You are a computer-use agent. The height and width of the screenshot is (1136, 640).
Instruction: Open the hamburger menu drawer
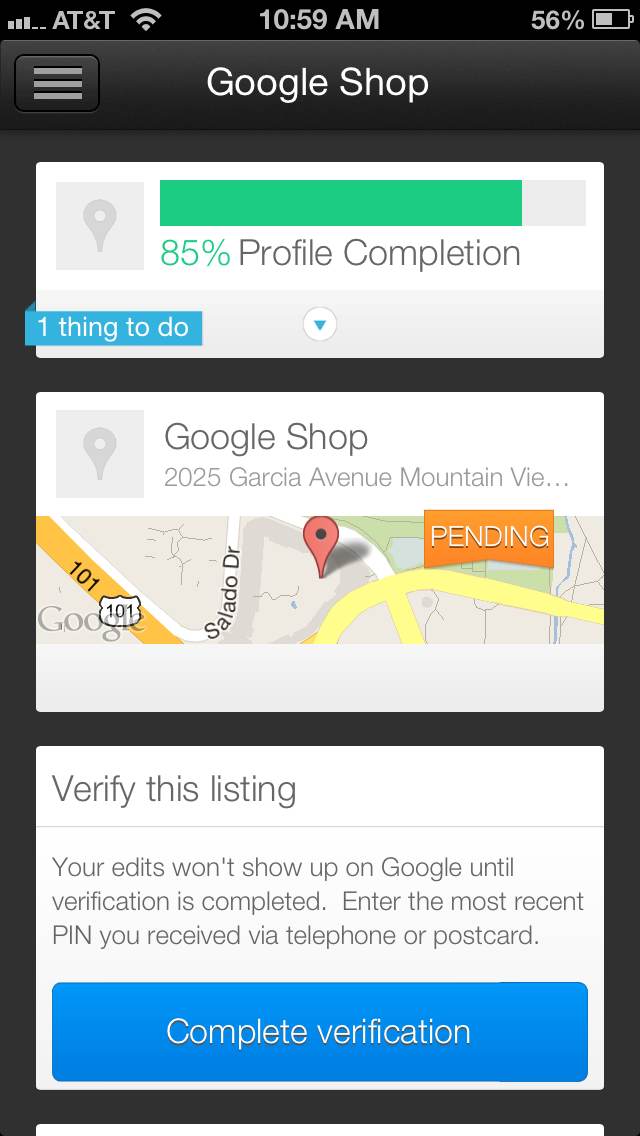[57, 83]
